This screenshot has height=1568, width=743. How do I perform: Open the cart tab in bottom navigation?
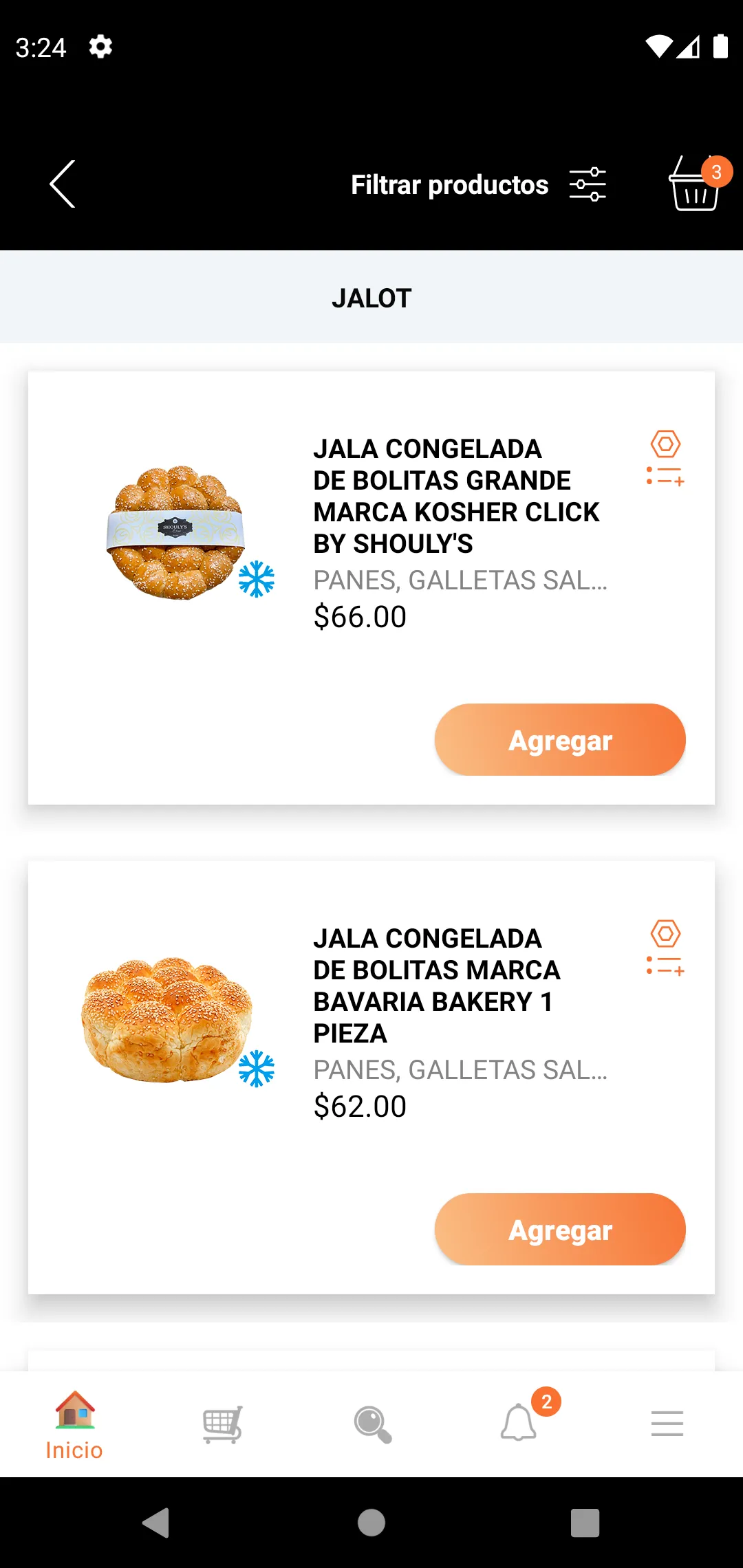(223, 1424)
